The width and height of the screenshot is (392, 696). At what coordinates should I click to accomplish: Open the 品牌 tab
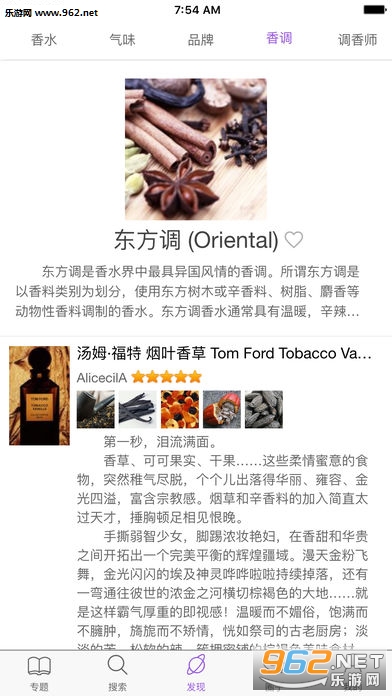click(201, 40)
